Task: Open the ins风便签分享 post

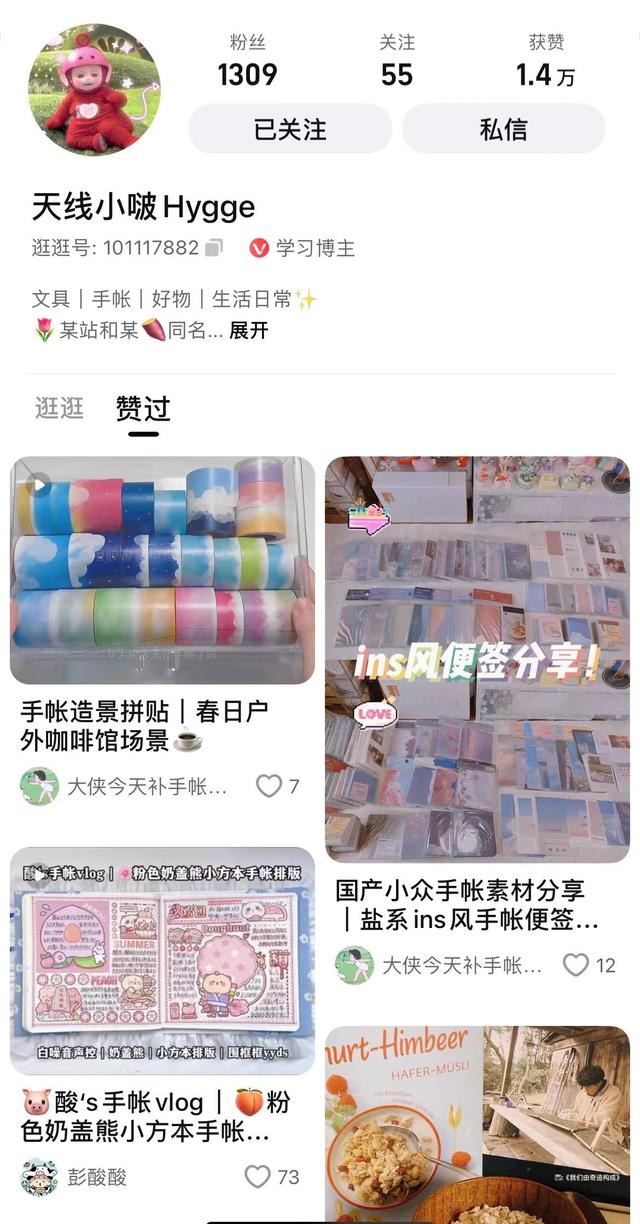Action: (477, 660)
